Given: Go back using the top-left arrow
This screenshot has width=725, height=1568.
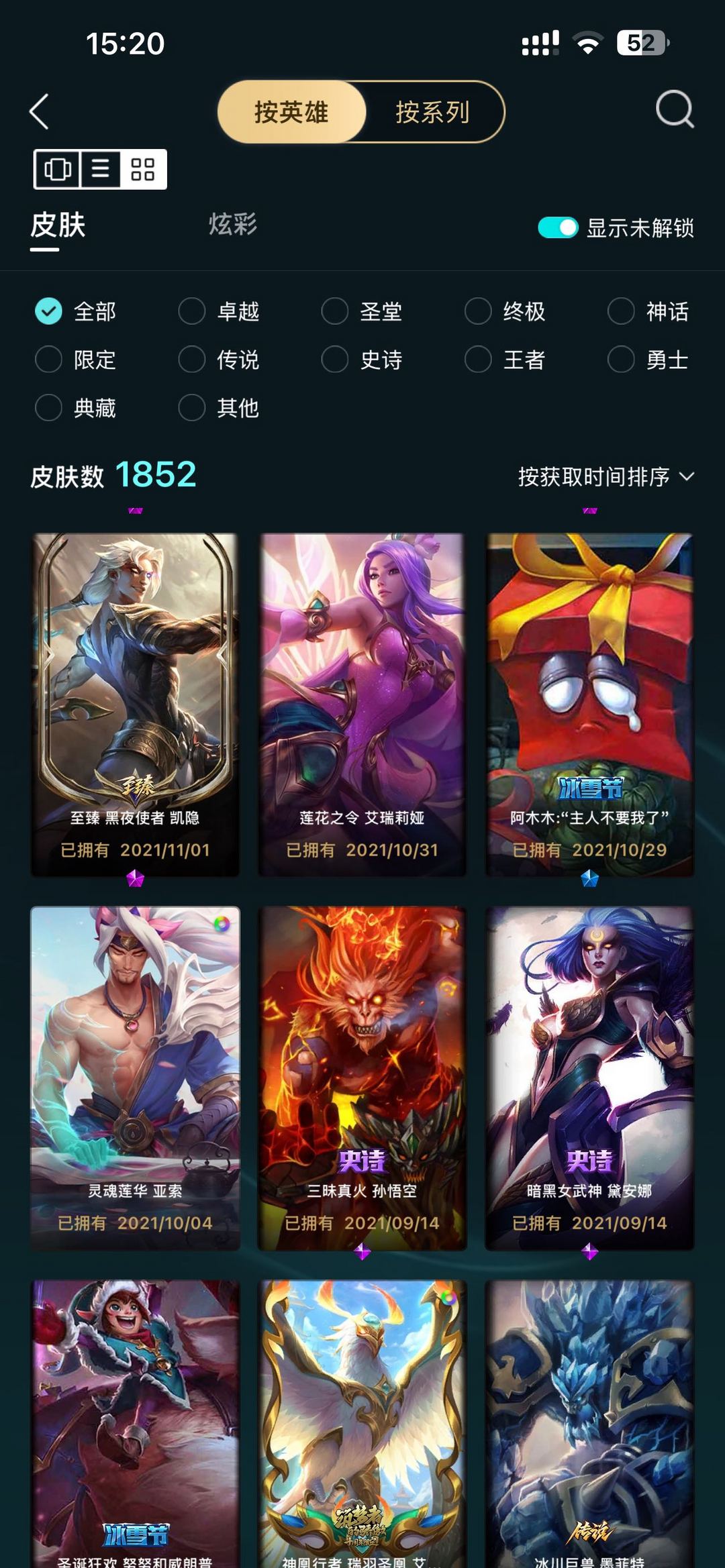Looking at the screenshot, I should (40, 111).
